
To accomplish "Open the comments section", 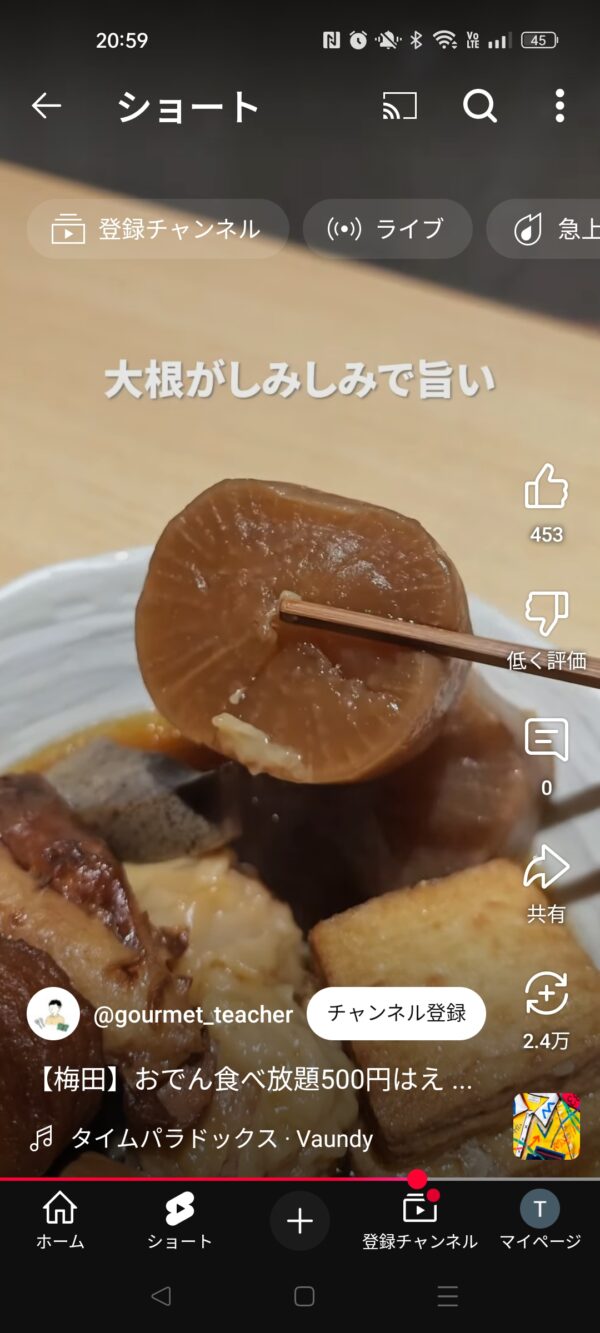I will (x=546, y=741).
